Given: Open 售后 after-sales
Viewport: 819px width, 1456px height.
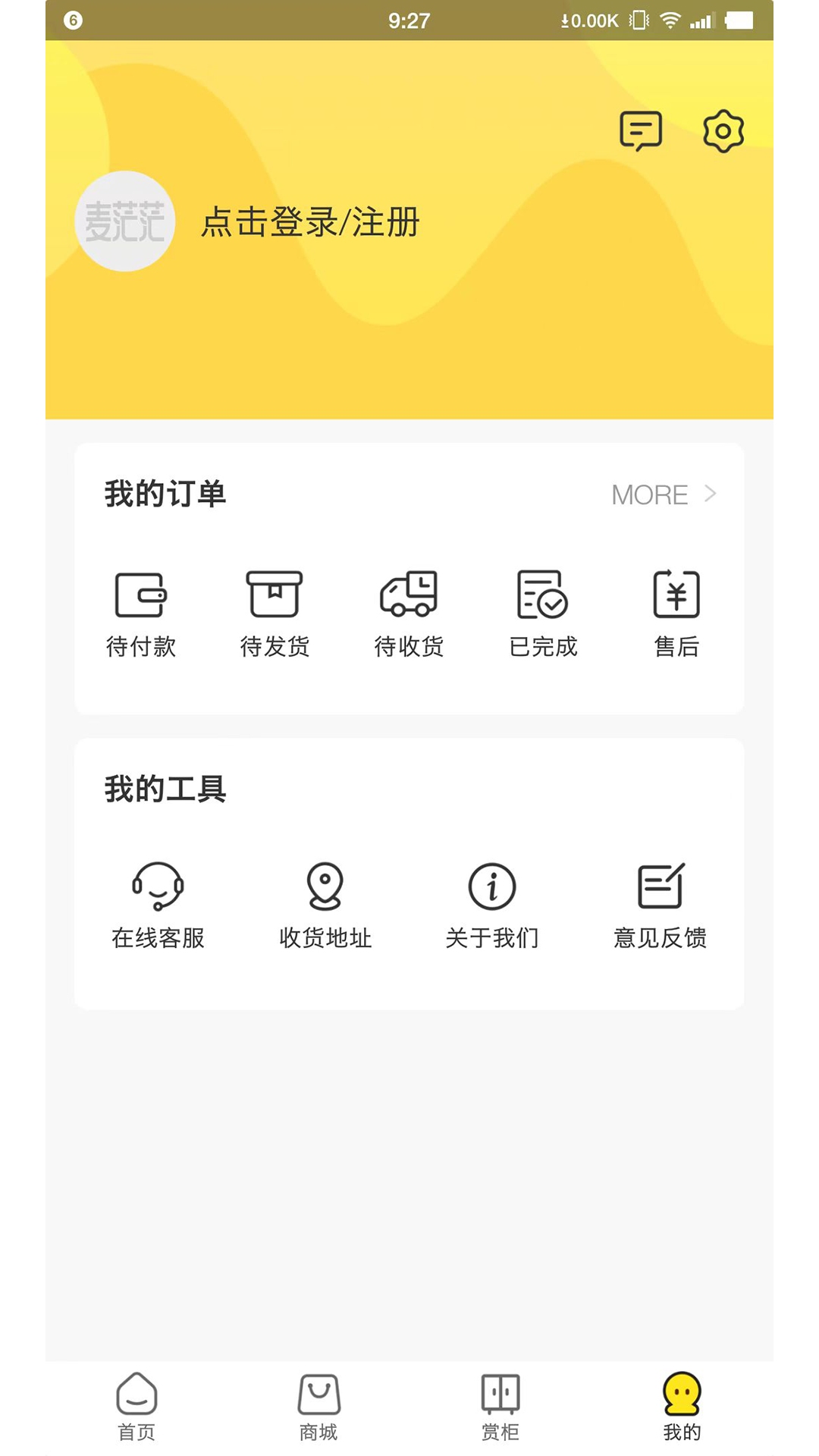Looking at the screenshot, I should (x=676, y=614).
